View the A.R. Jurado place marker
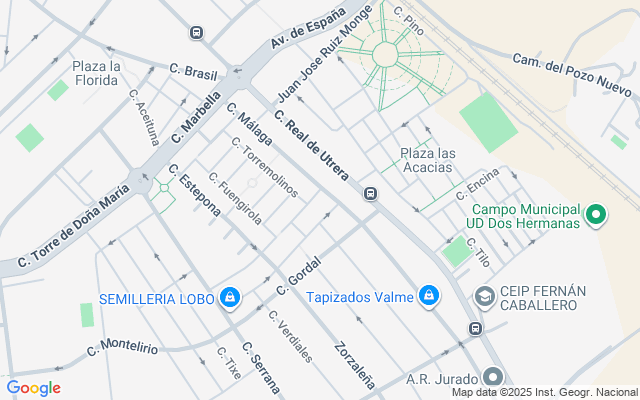640x400 pixels. [x=492, y=378]
